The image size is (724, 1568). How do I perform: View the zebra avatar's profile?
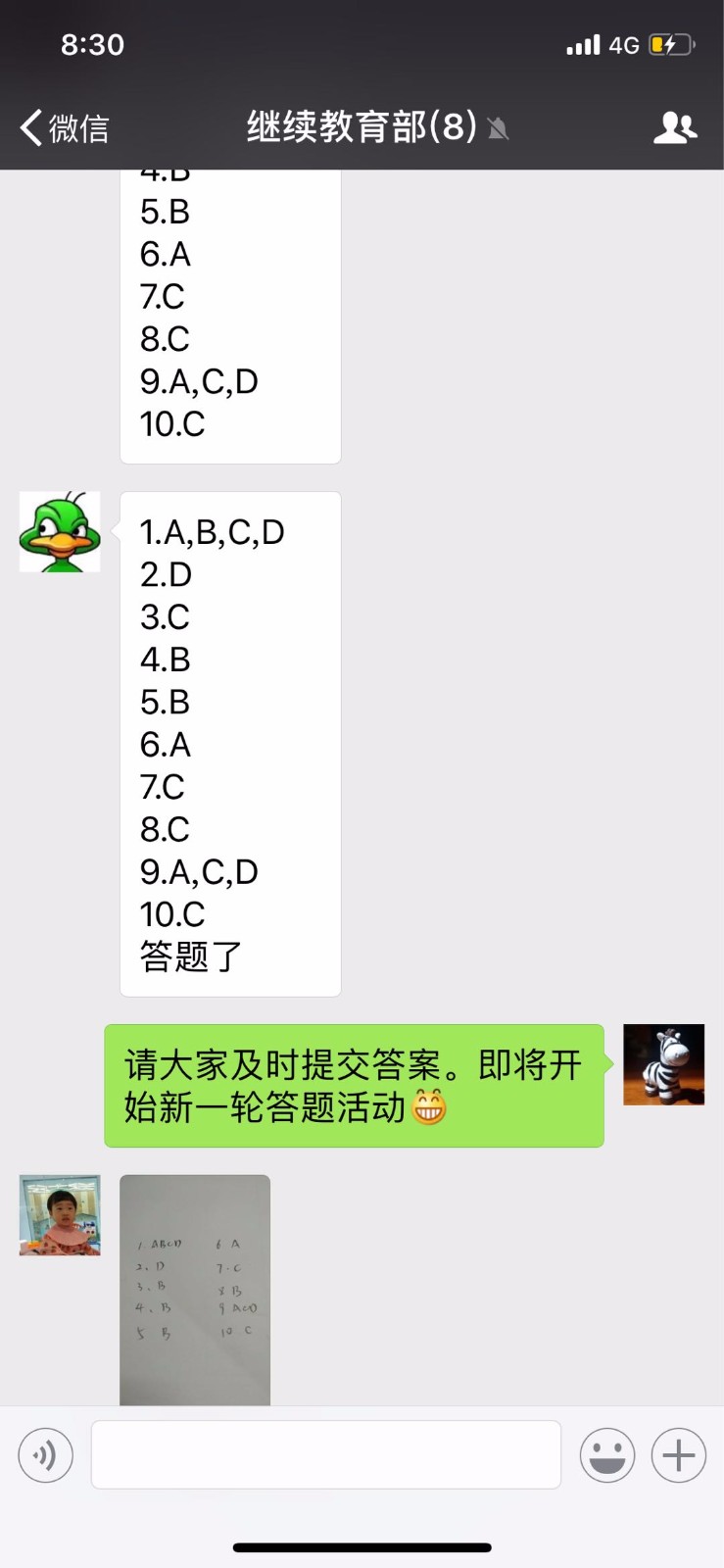coord(663,1064)
